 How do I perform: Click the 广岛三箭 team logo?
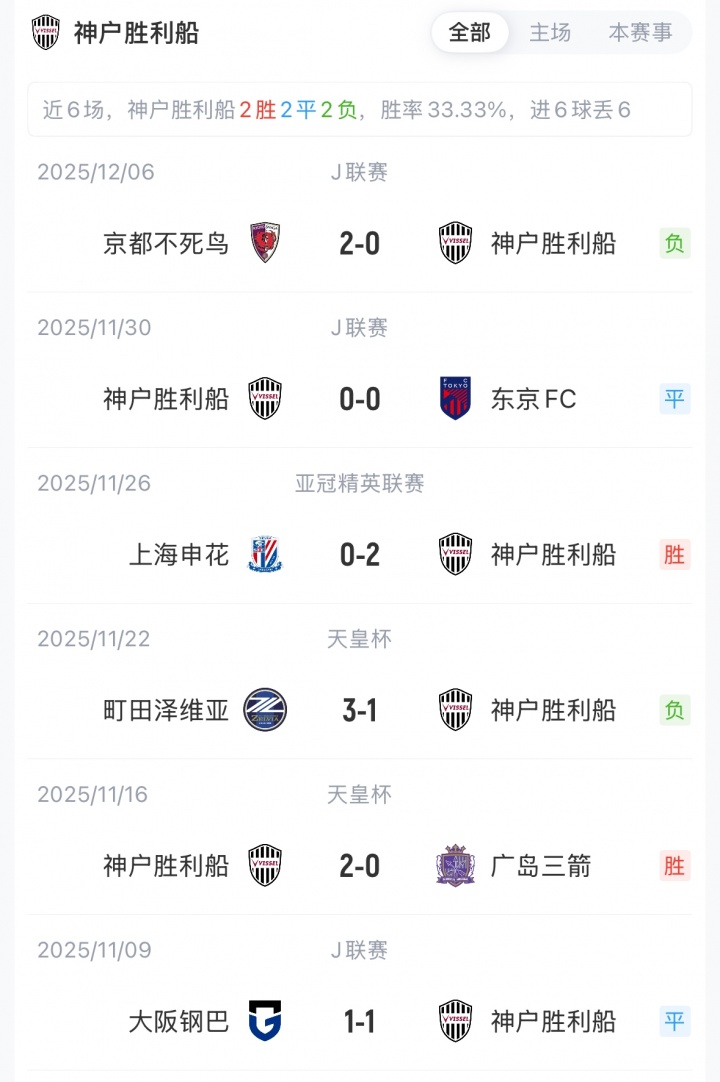tap(455, 866)
